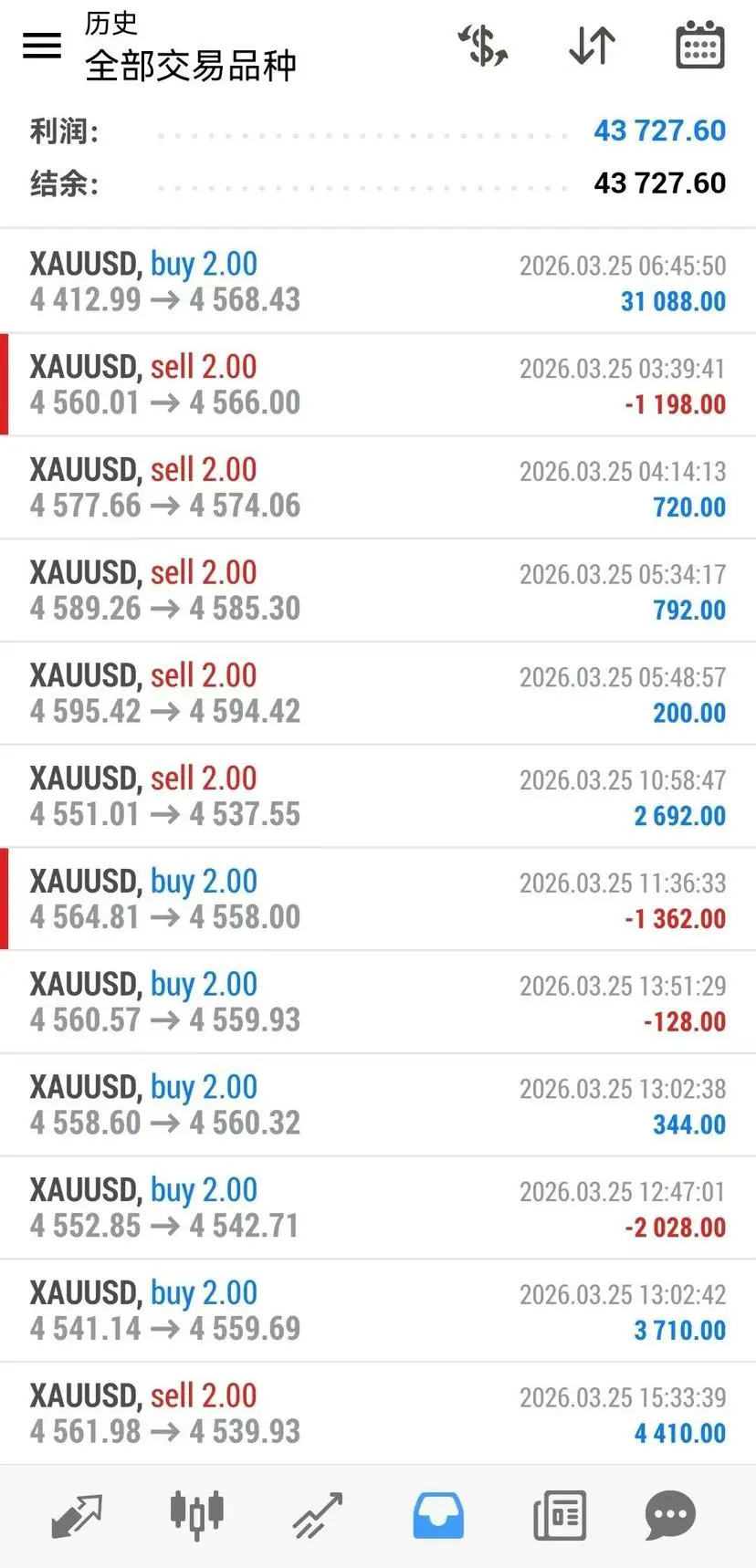View the buy trade with -128.00 loss
Viewport: 756px width, 1568px height.
(378, 1002)
